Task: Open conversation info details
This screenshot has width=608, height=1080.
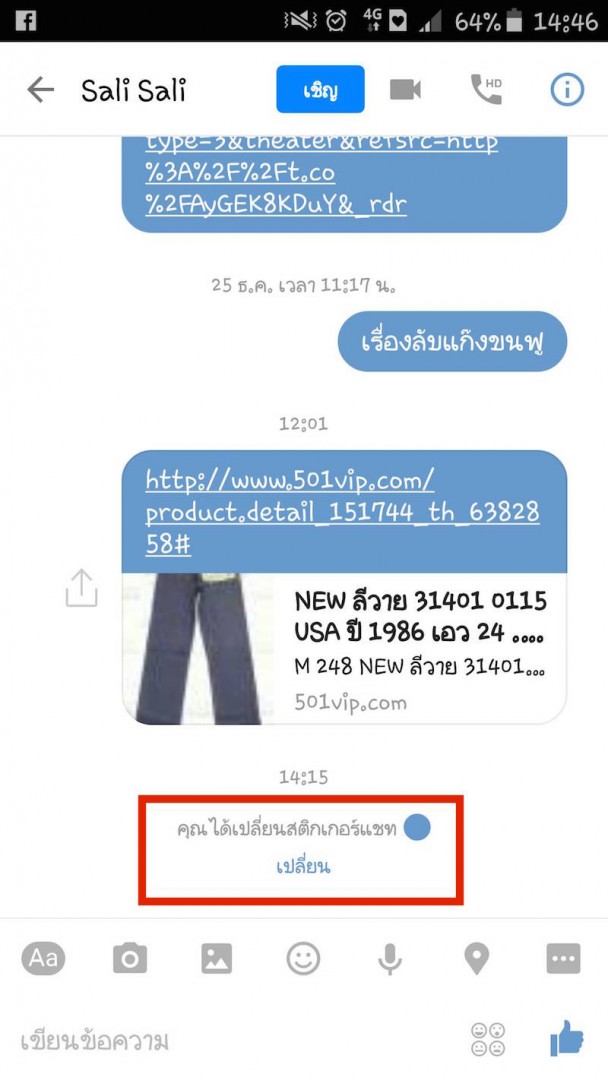Action: point(567,90)
